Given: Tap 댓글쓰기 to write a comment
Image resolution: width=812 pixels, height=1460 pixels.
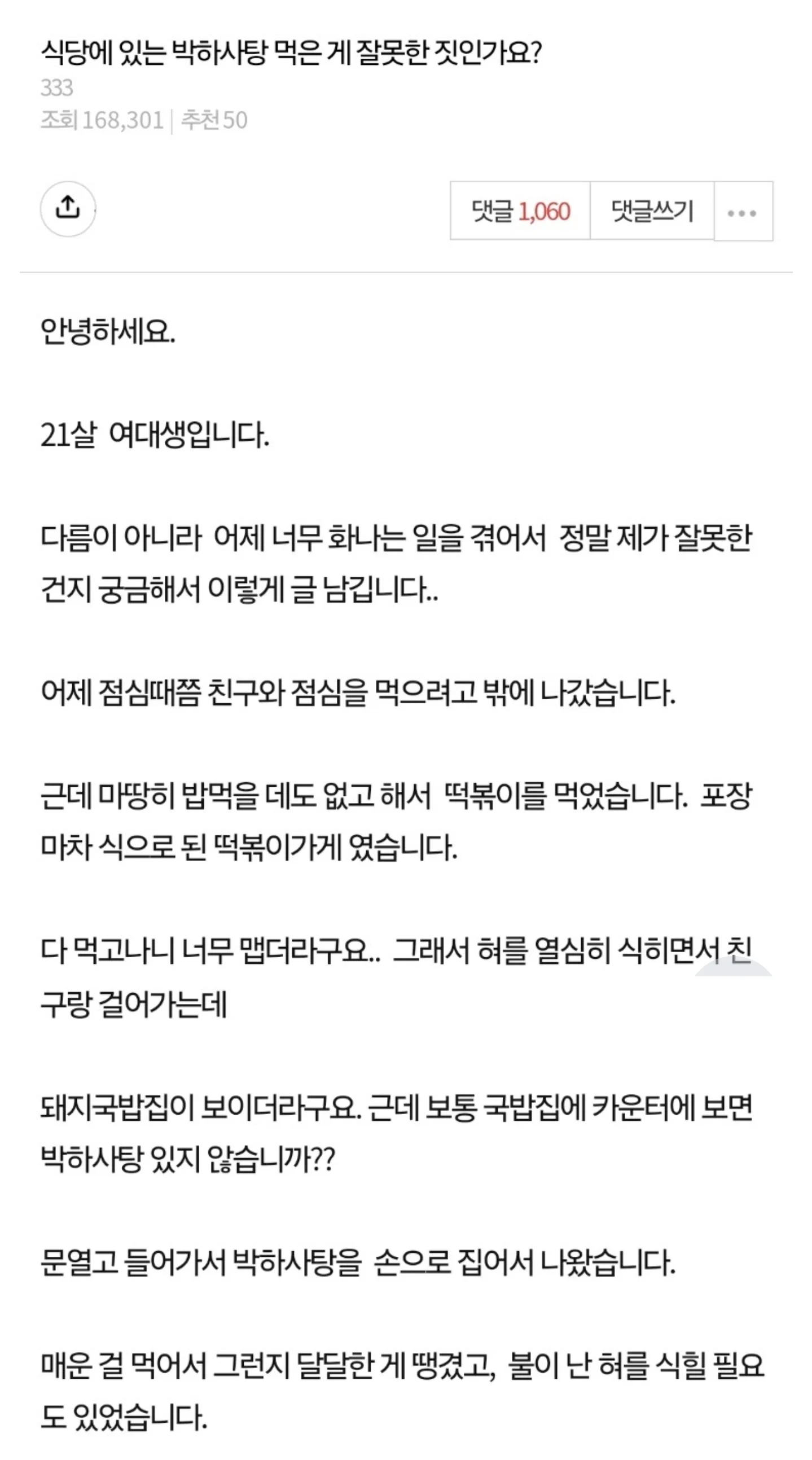Looking at the screenshot, I should [x=652, y=211].
